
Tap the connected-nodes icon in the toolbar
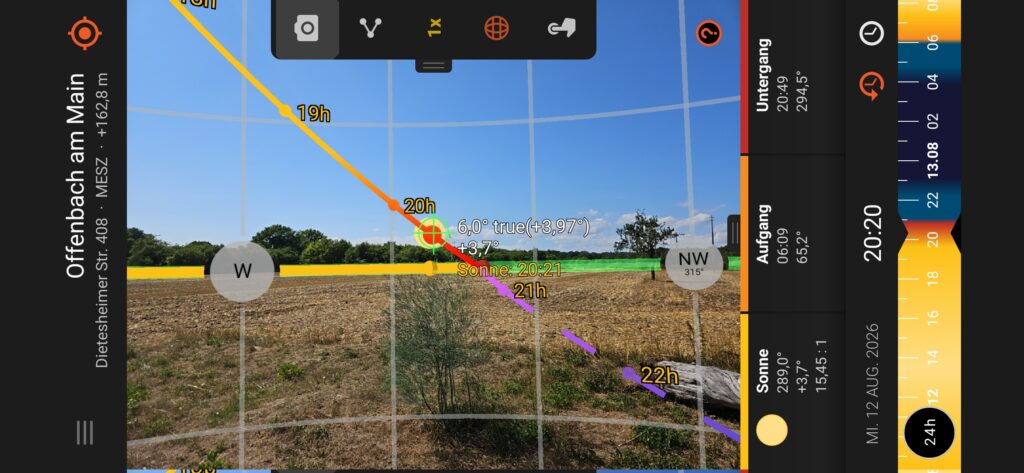click(x=370, y=27)
